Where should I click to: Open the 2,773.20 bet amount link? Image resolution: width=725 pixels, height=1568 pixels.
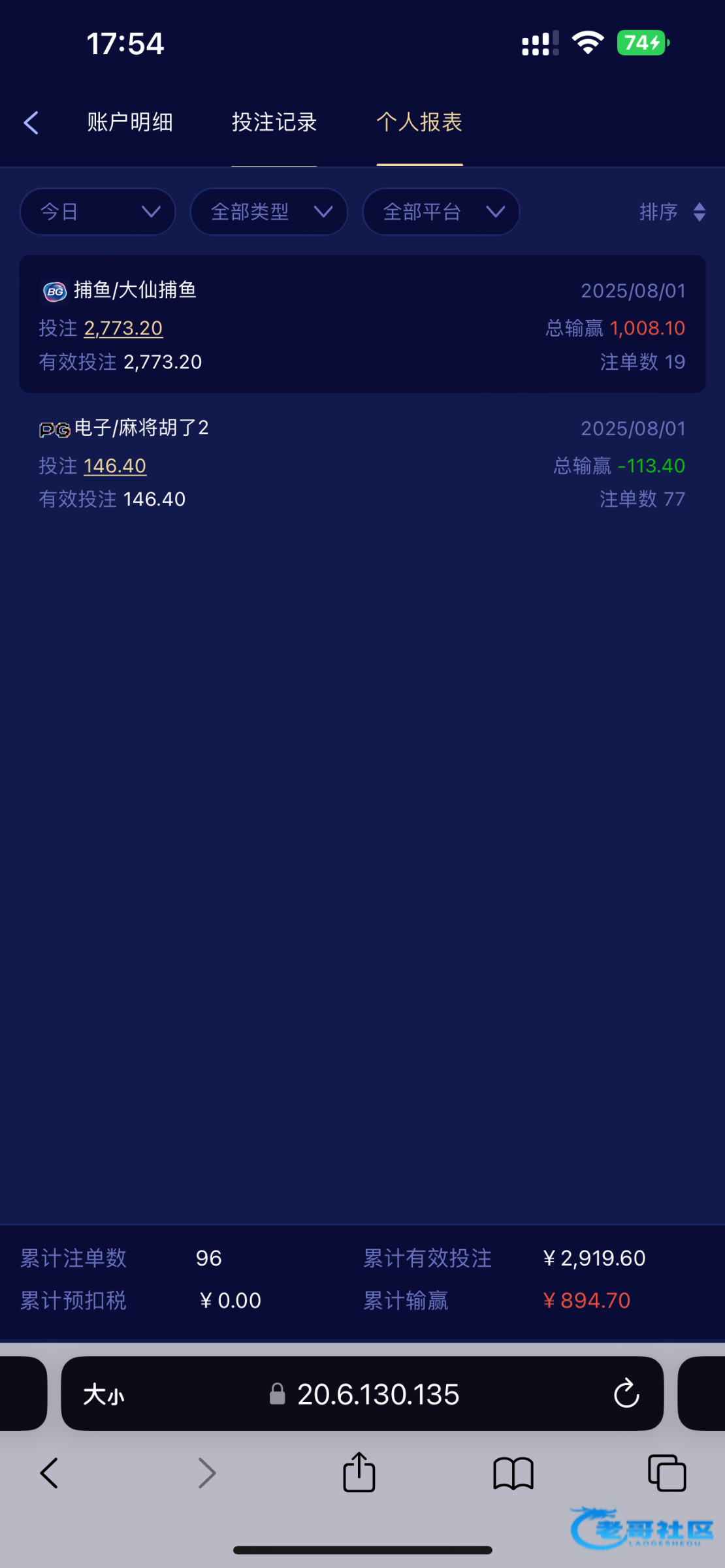pos(123,328)
